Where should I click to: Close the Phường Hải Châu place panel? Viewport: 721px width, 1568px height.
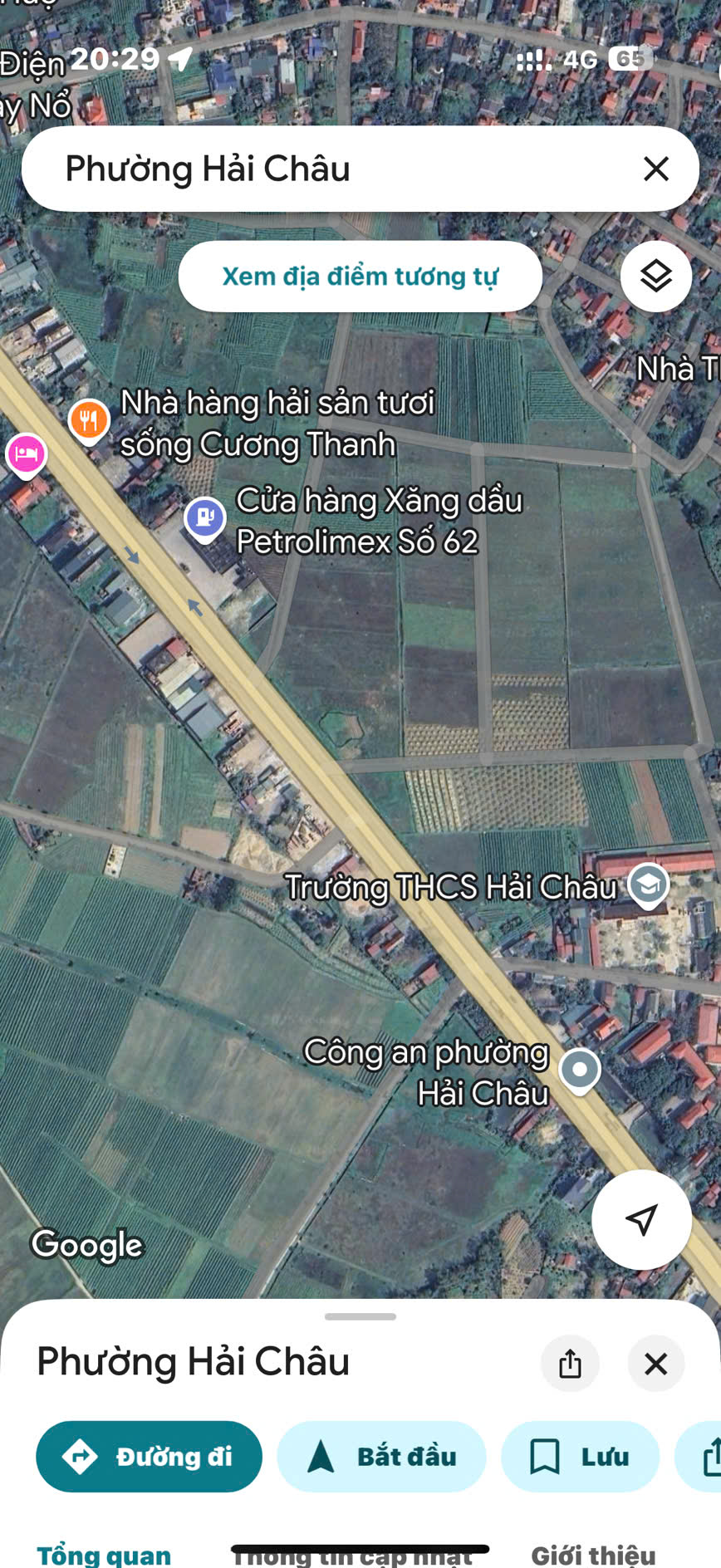[x=656, y=1364]
